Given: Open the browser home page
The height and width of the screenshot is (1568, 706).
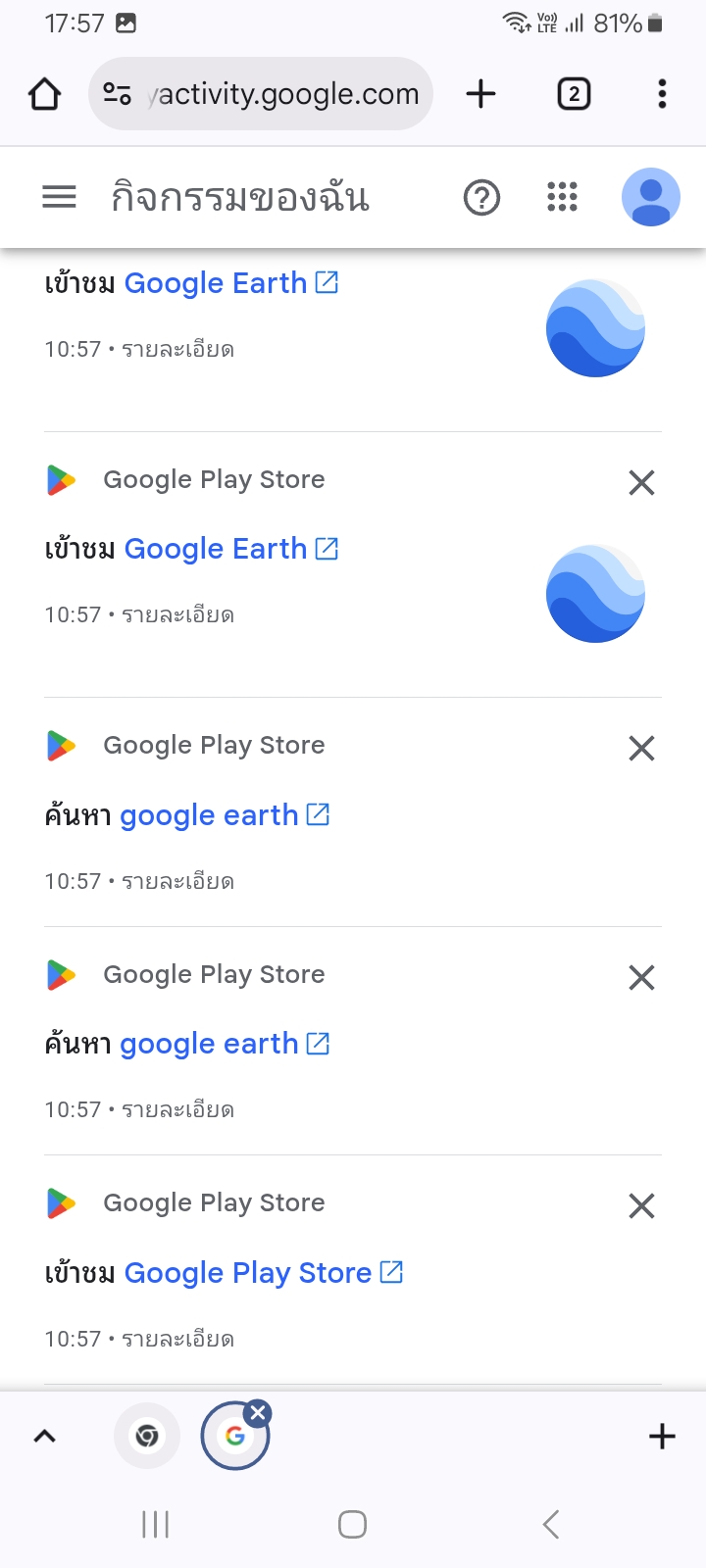Looking at the screenshot, I should (45, 94).
